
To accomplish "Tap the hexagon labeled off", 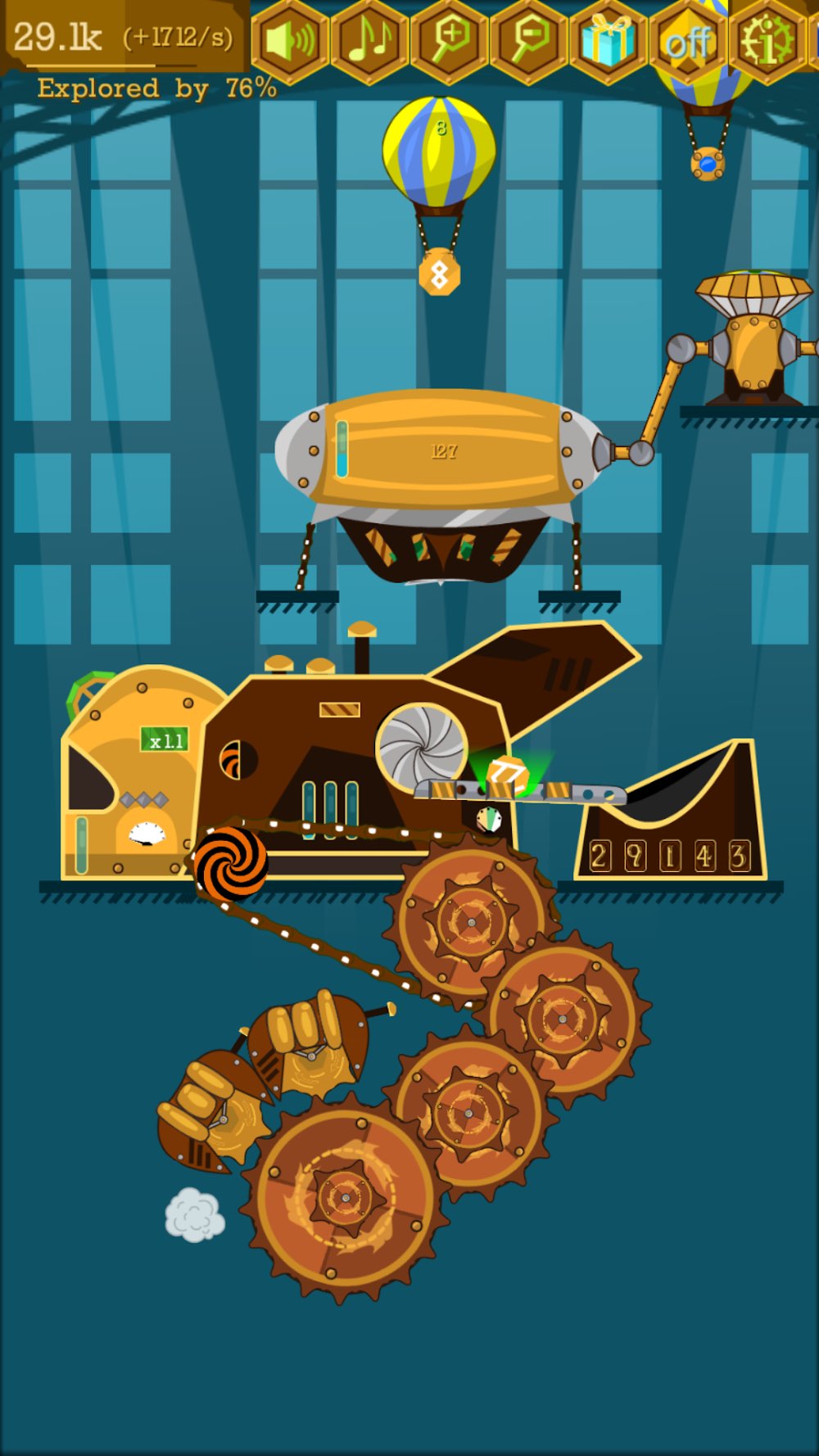I will 687,40.
